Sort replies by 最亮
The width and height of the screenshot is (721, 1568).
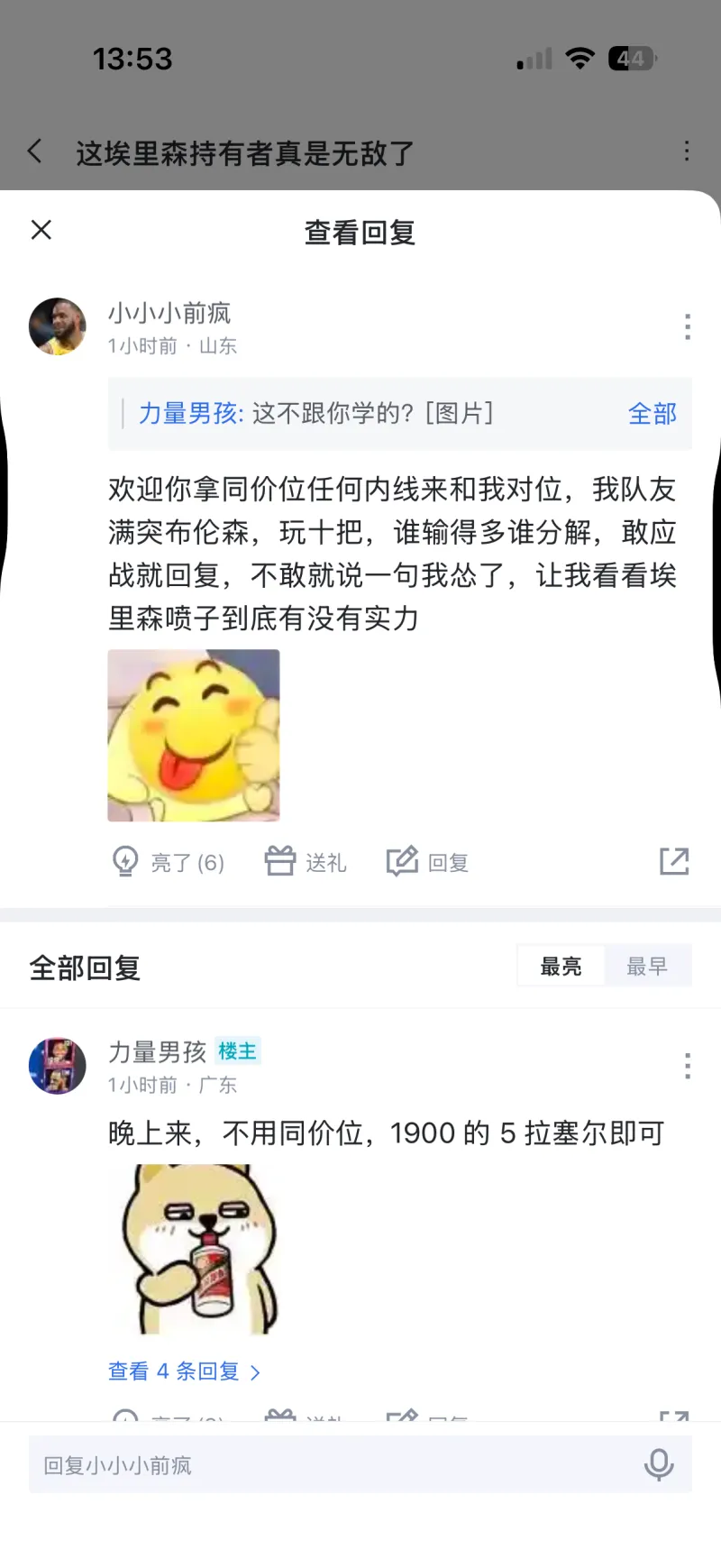point(561,967)
